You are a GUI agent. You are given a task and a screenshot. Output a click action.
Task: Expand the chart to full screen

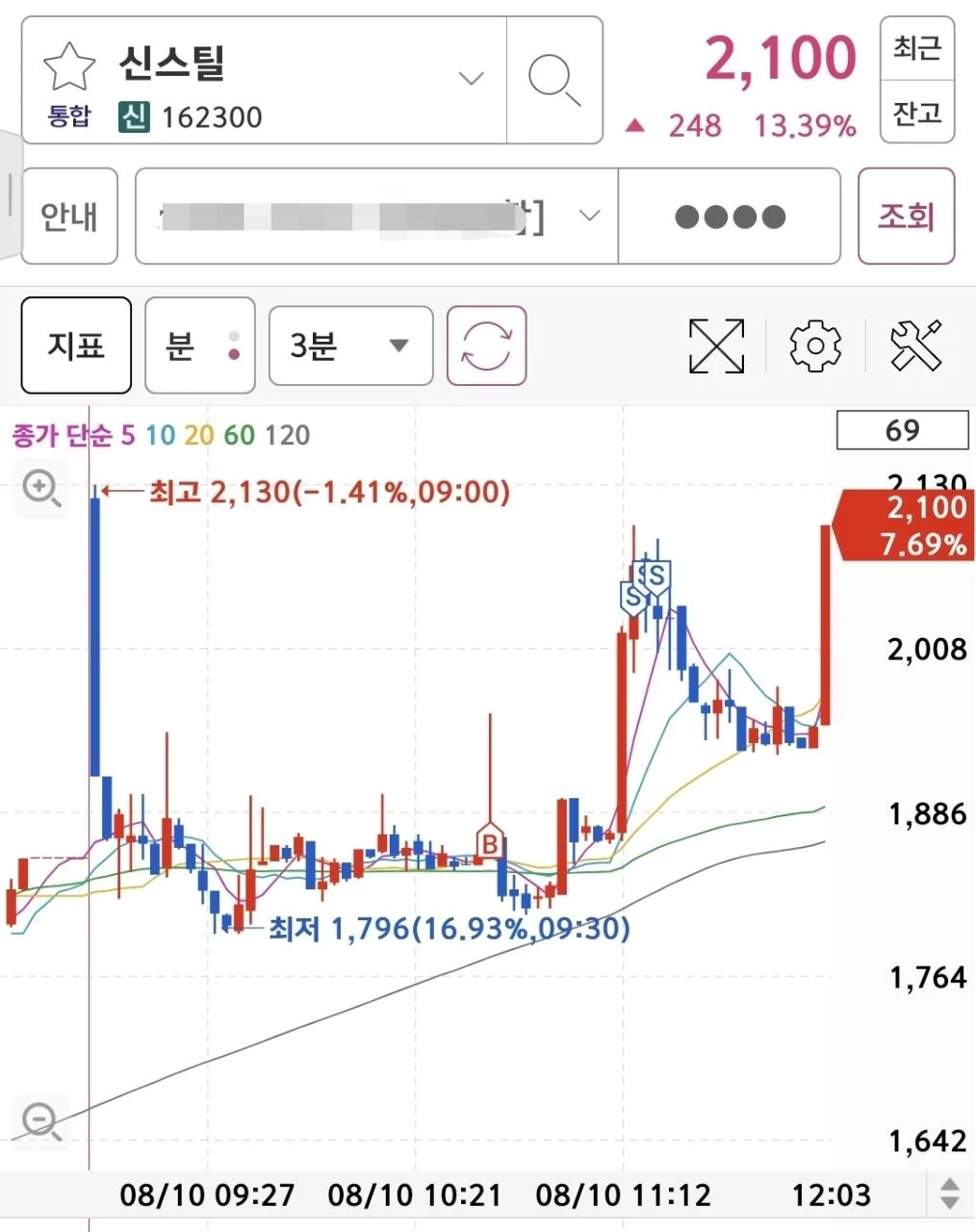coord(717,346)
